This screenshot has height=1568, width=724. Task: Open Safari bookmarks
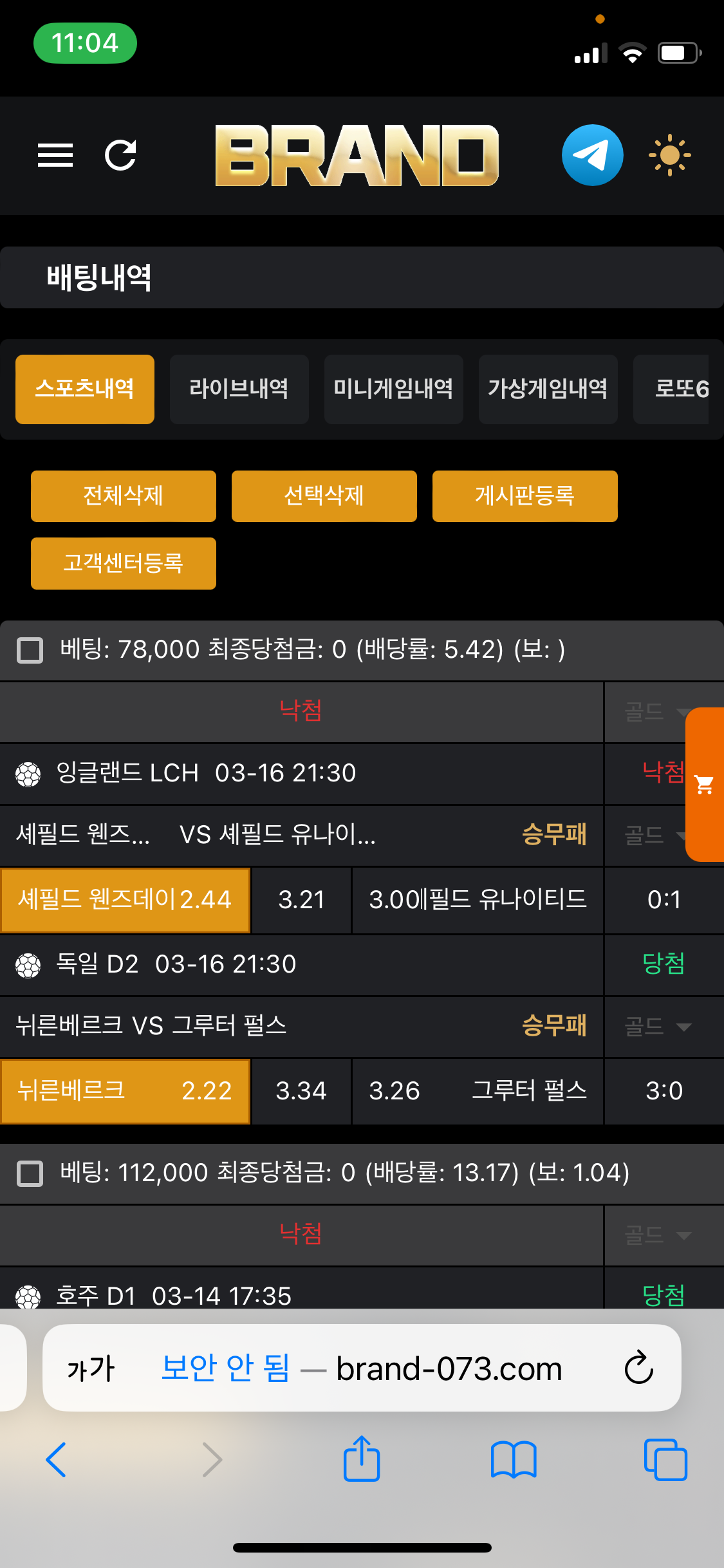click(x=513, y=1459)
